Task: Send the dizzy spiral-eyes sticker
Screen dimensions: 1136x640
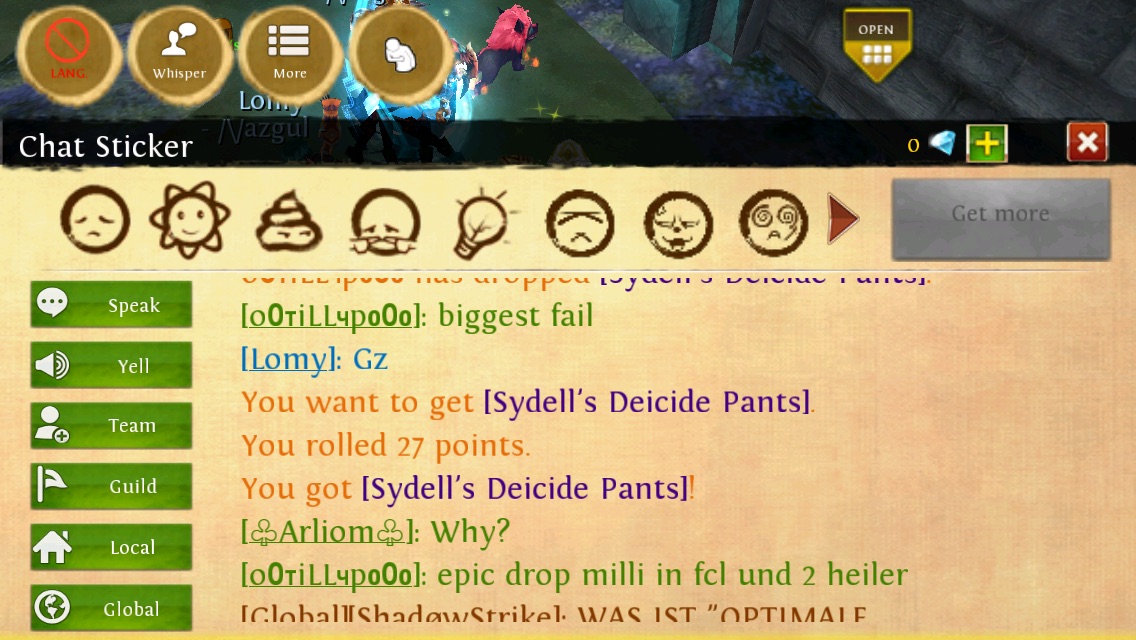Action: tap(773, 221)
